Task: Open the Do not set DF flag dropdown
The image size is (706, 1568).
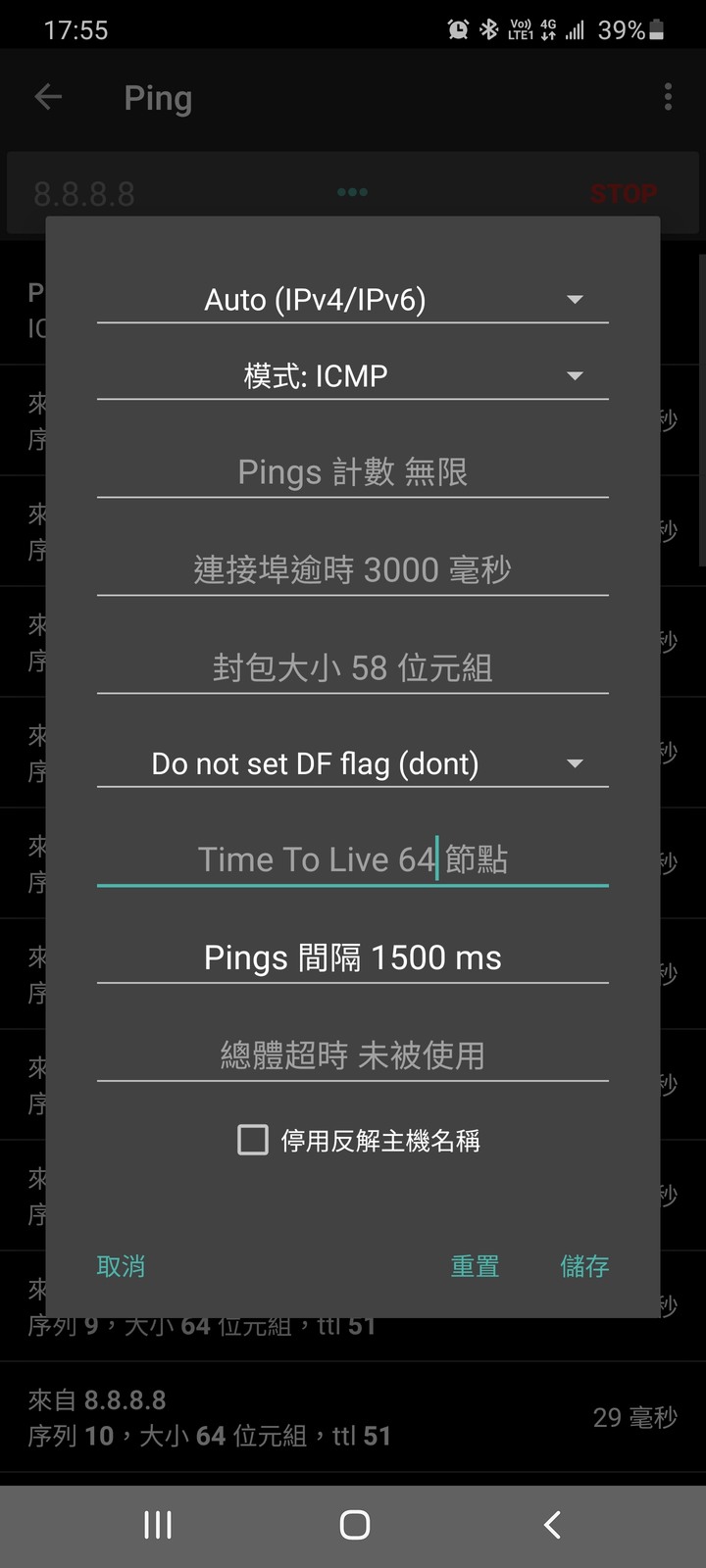Action: pos(352,764)
